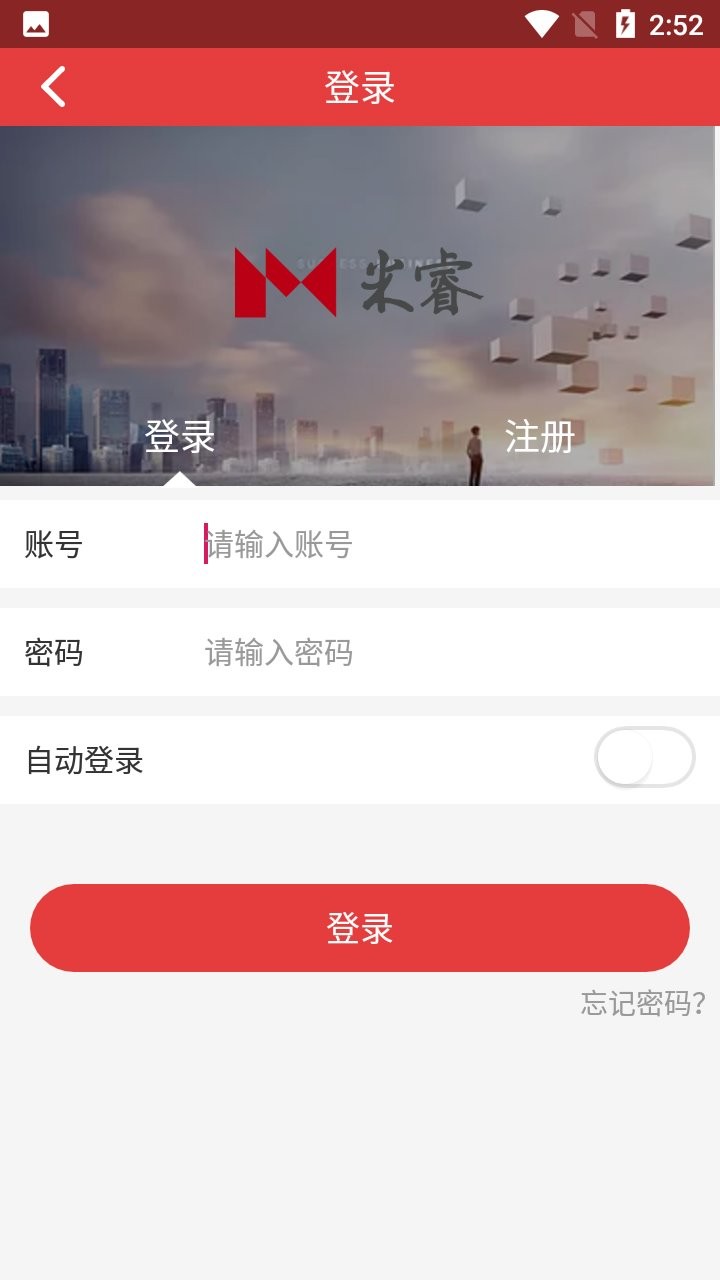Image resolution: width=720 pixels, height=1280 pixels.
Task: Tap the 请输入密码 placeholder text
Action: click(x=278, y=652)
